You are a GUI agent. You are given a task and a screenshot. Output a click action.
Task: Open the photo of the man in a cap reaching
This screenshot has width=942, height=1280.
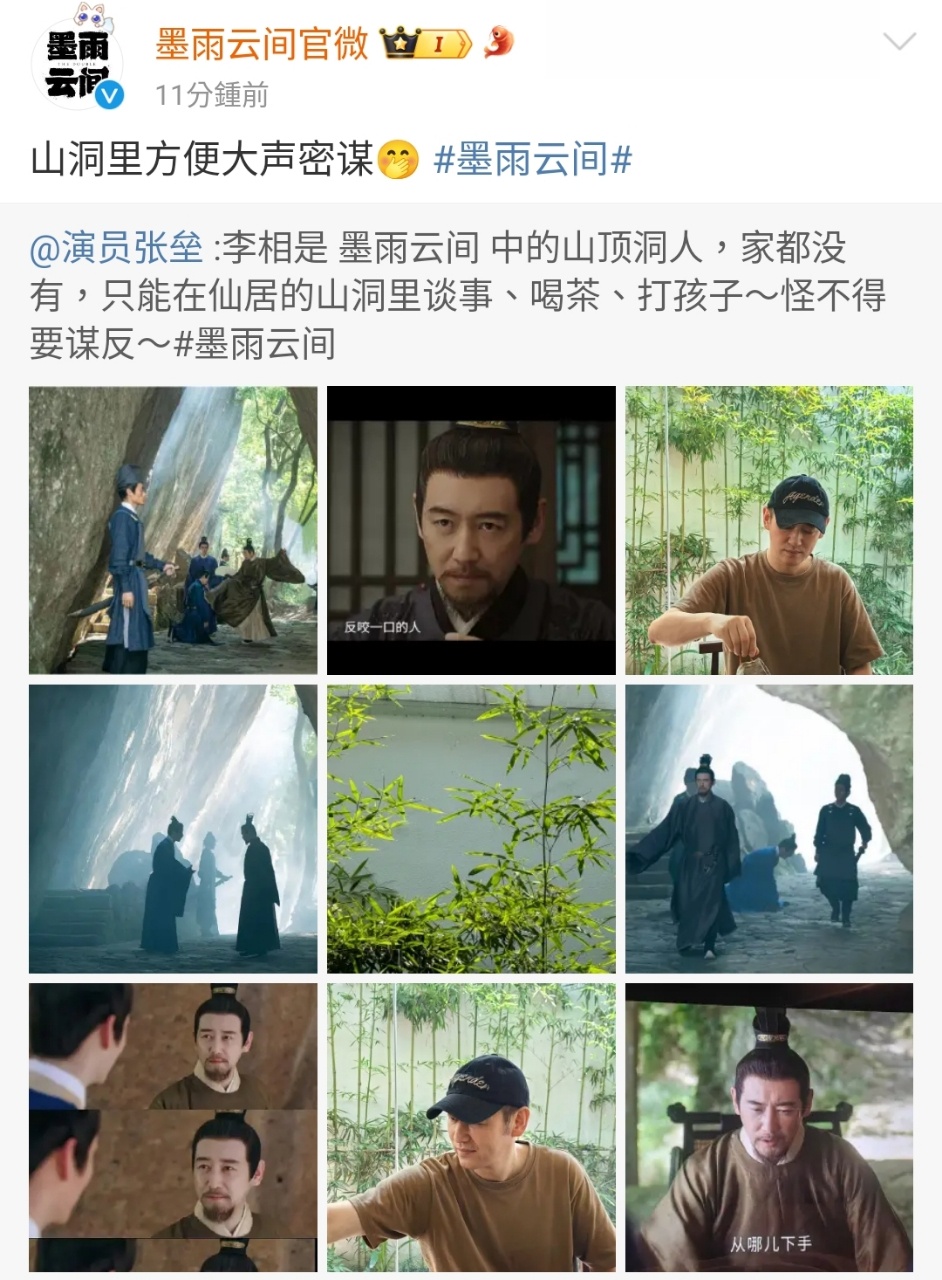pos(471,1126)
